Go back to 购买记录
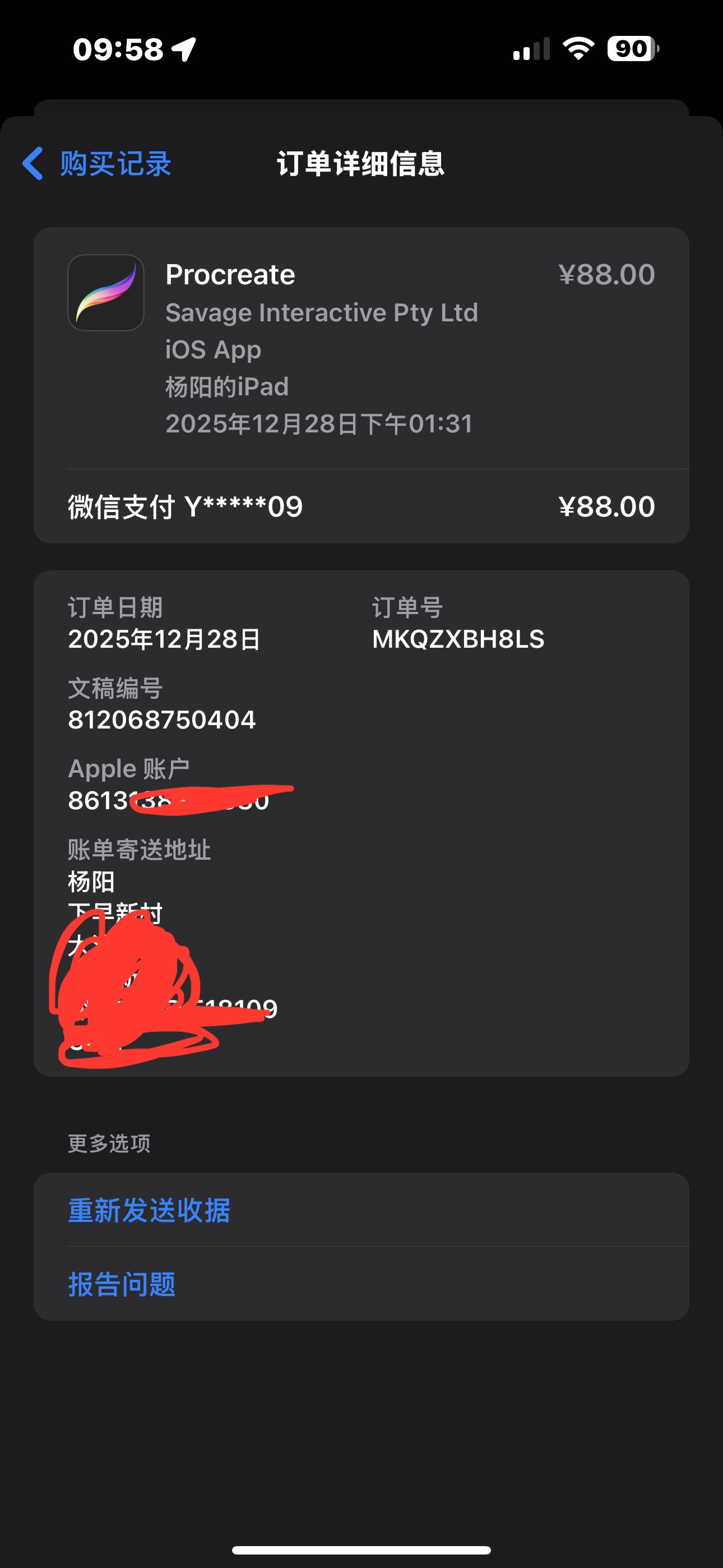 point(98,163)
